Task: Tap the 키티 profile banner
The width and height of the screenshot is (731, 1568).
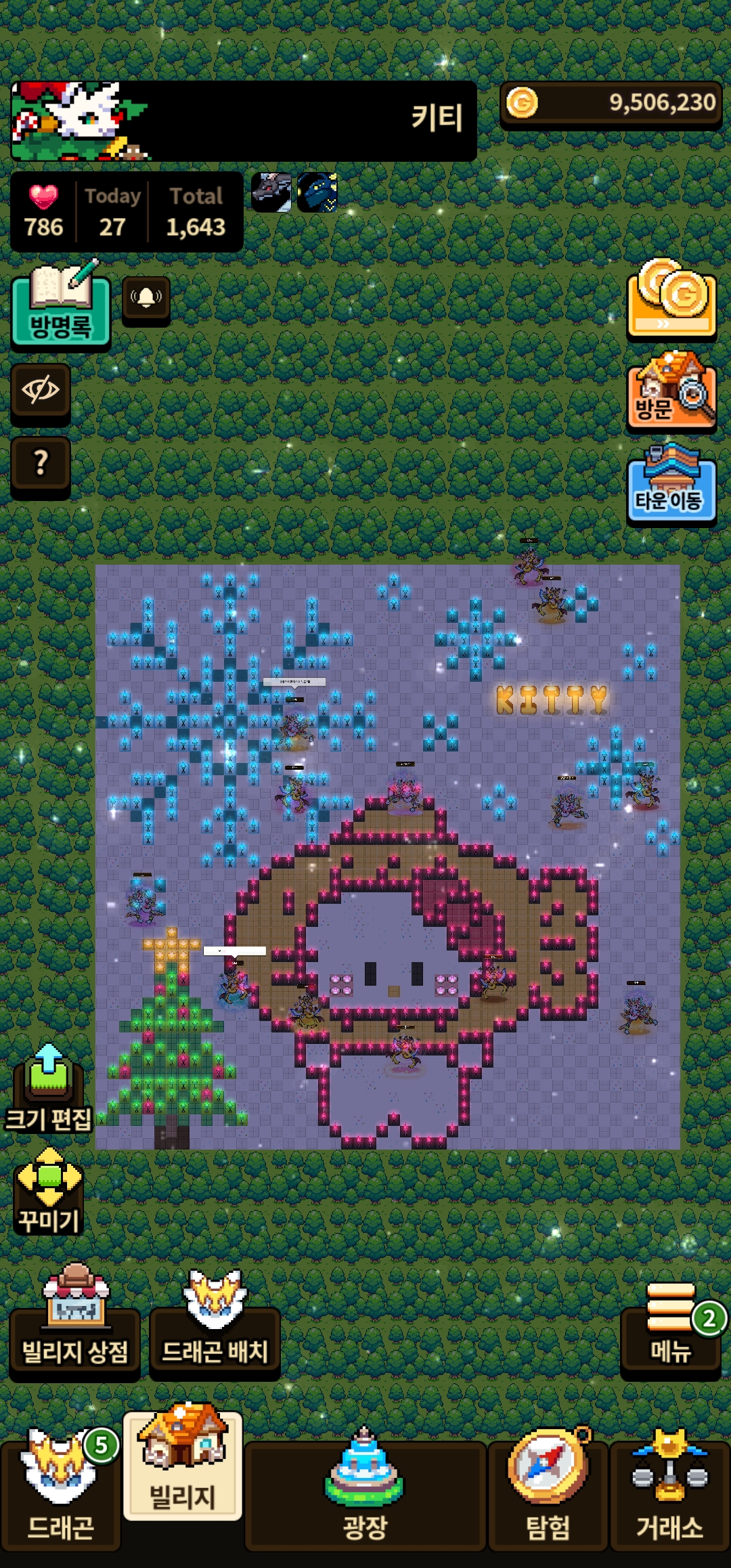Action: tap(244, 121)
